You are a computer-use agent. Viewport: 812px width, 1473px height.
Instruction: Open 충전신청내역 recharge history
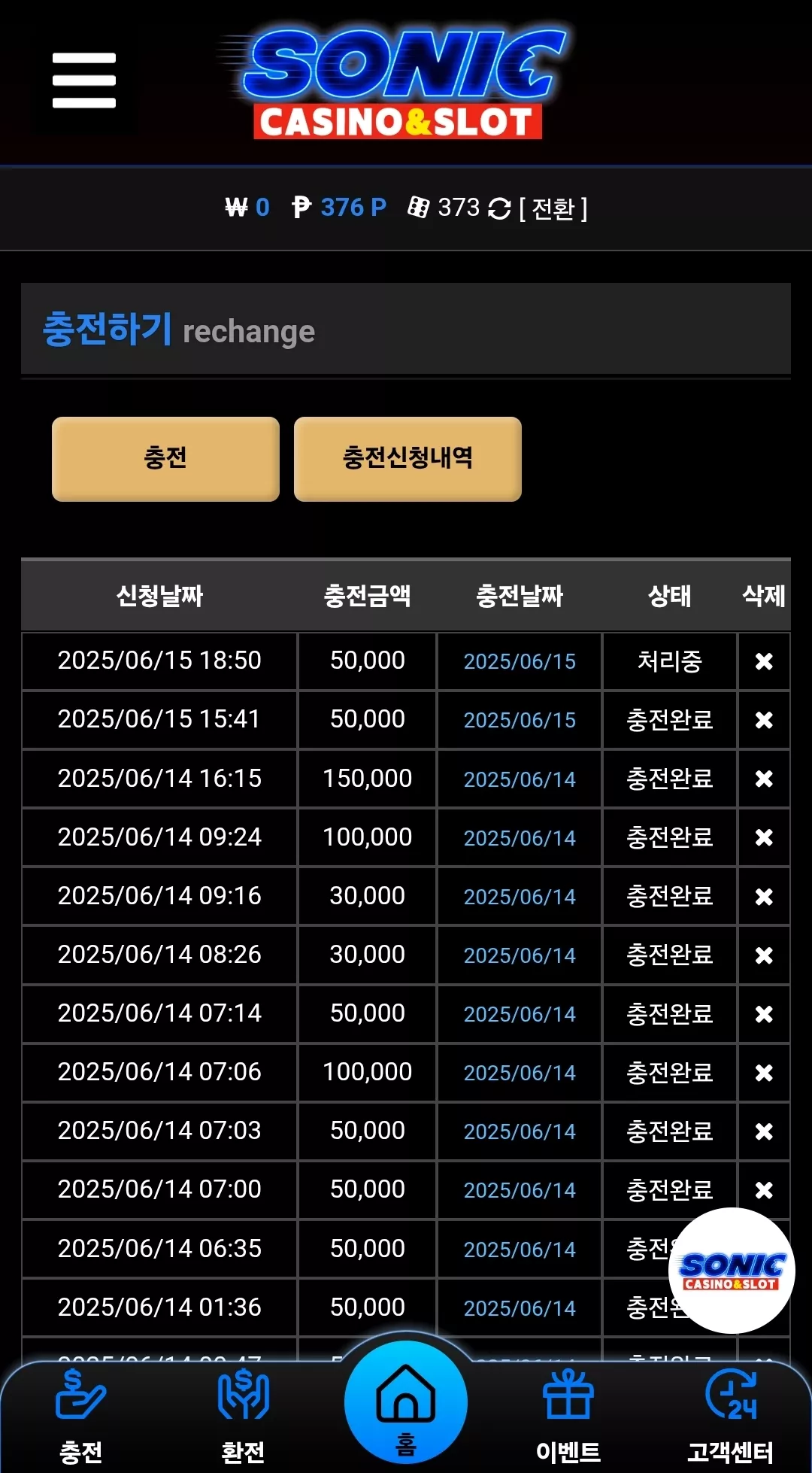coord(408,458)
